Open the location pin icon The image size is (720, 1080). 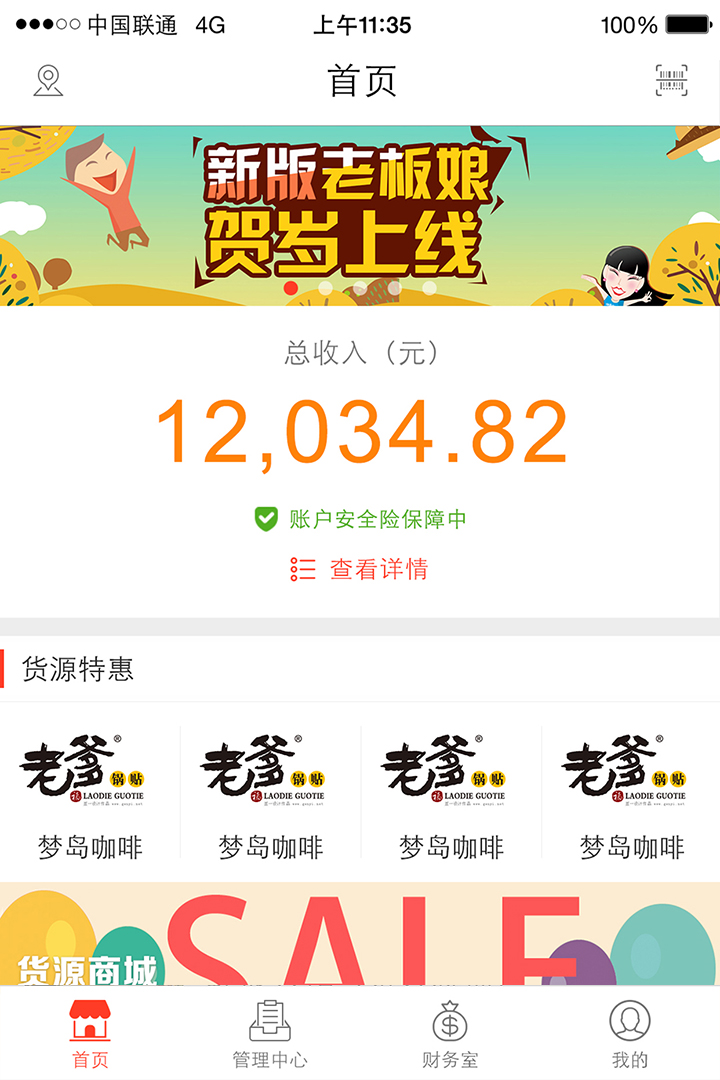click(x=48, y=81)
